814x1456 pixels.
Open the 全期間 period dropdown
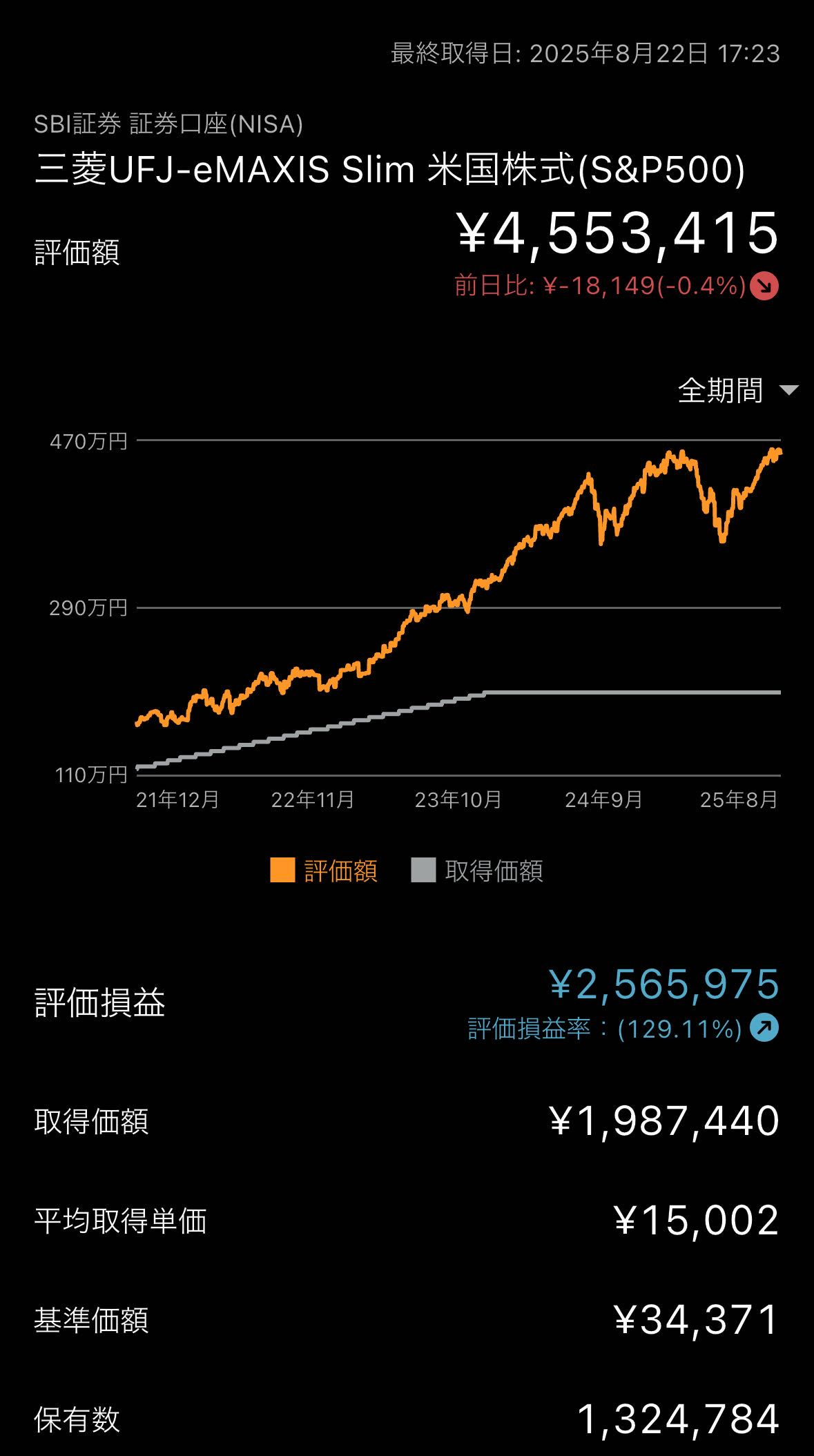click(738, 391)
